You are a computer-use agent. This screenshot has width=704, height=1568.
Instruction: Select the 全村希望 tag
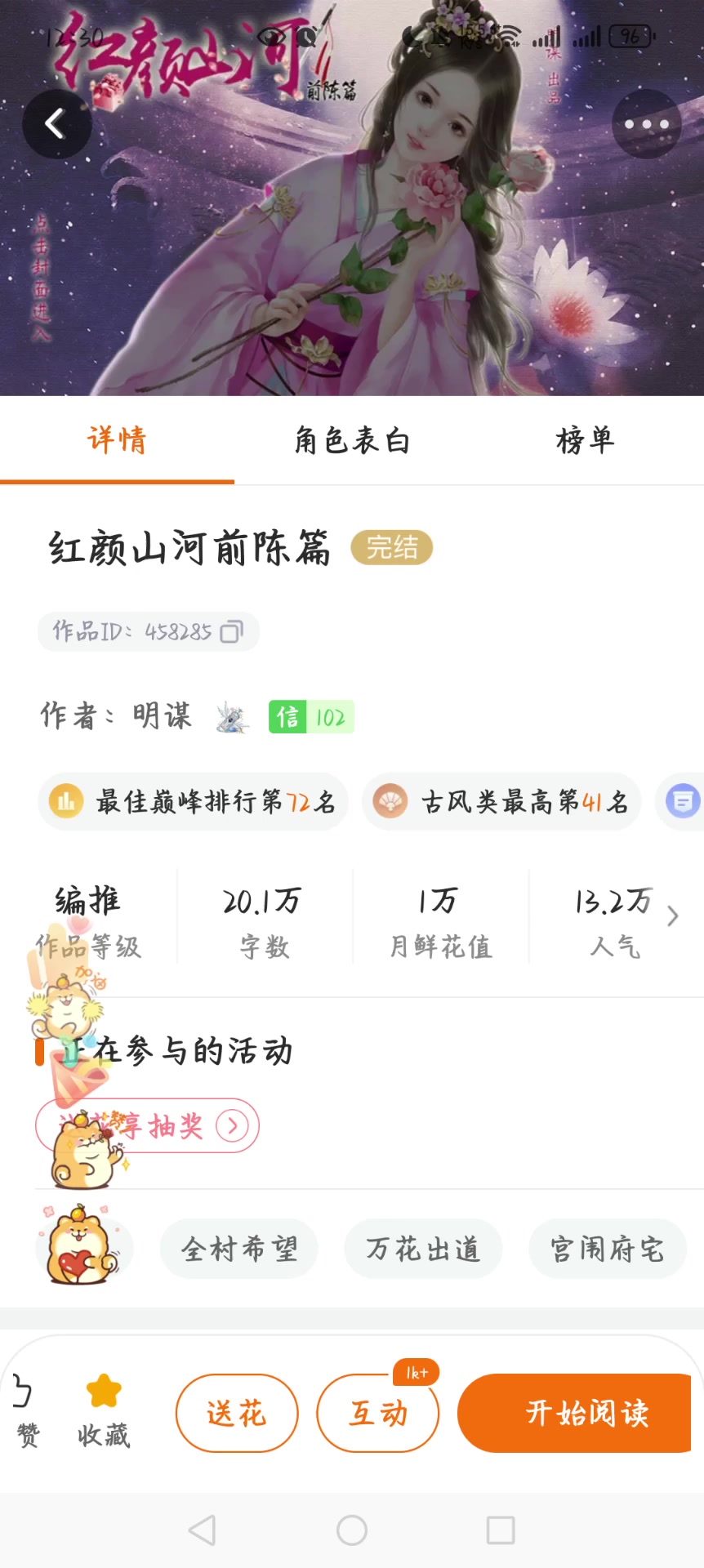(239, 1249)
